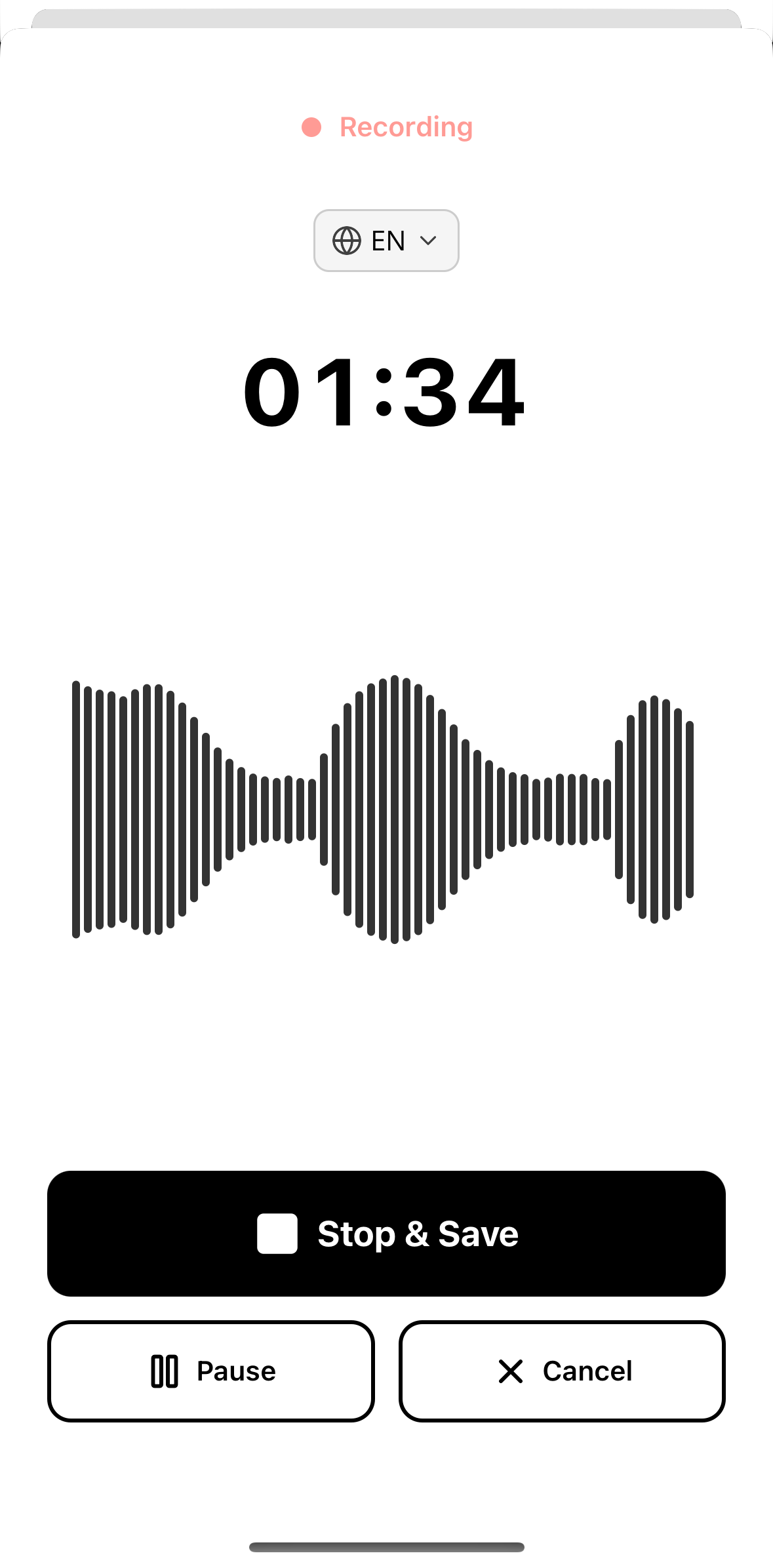773x1568 pixels.
Task: Select the stop square icon on Stop & Save
Action: [277, 1234]
